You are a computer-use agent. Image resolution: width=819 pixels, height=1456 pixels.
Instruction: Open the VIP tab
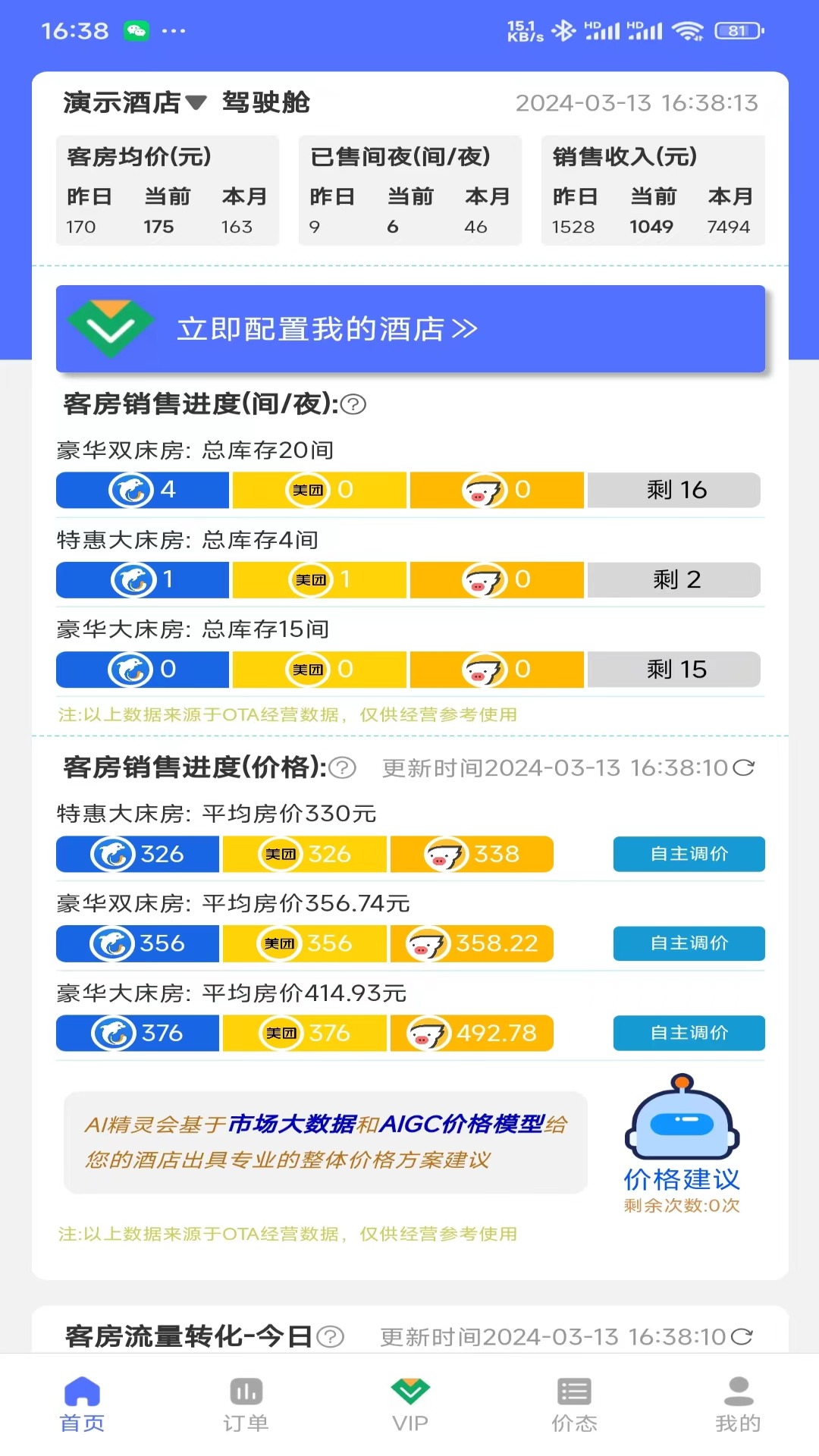(409, 1404)
